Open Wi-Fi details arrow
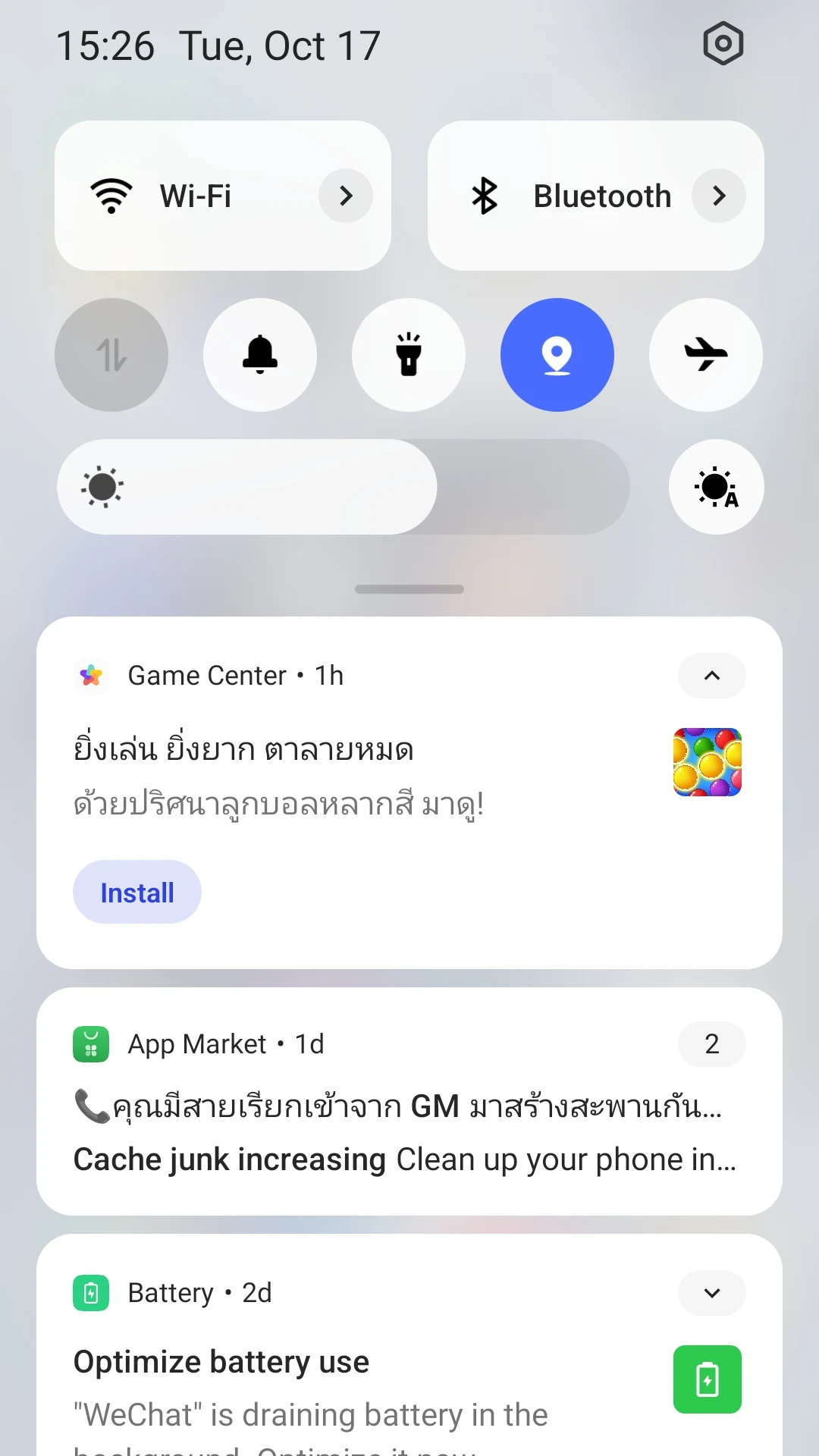The height and width of the screenshot is (1456, 819). (346, 196)
